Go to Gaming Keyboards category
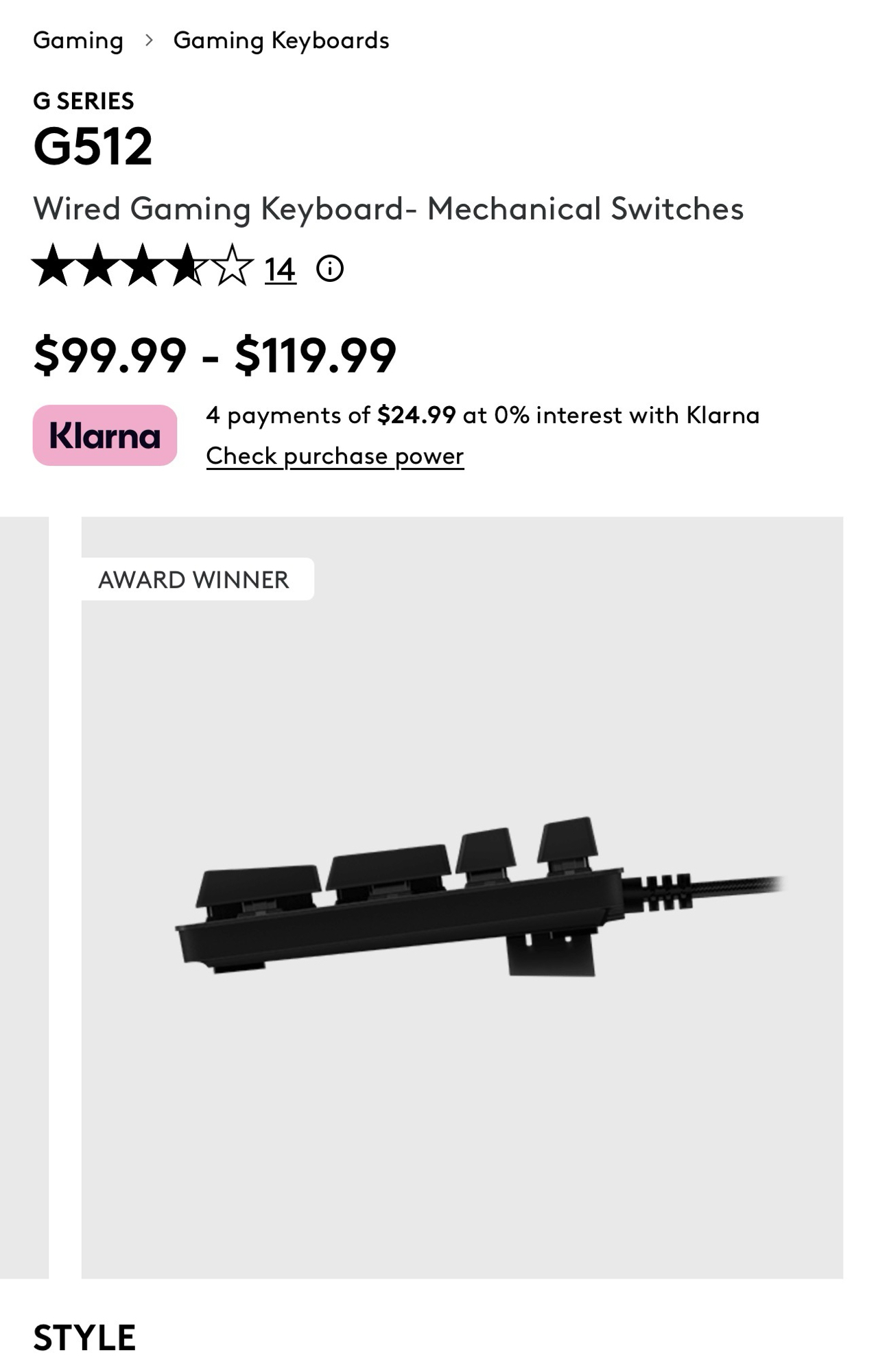The image size is (876, 1372). (281, 40)
